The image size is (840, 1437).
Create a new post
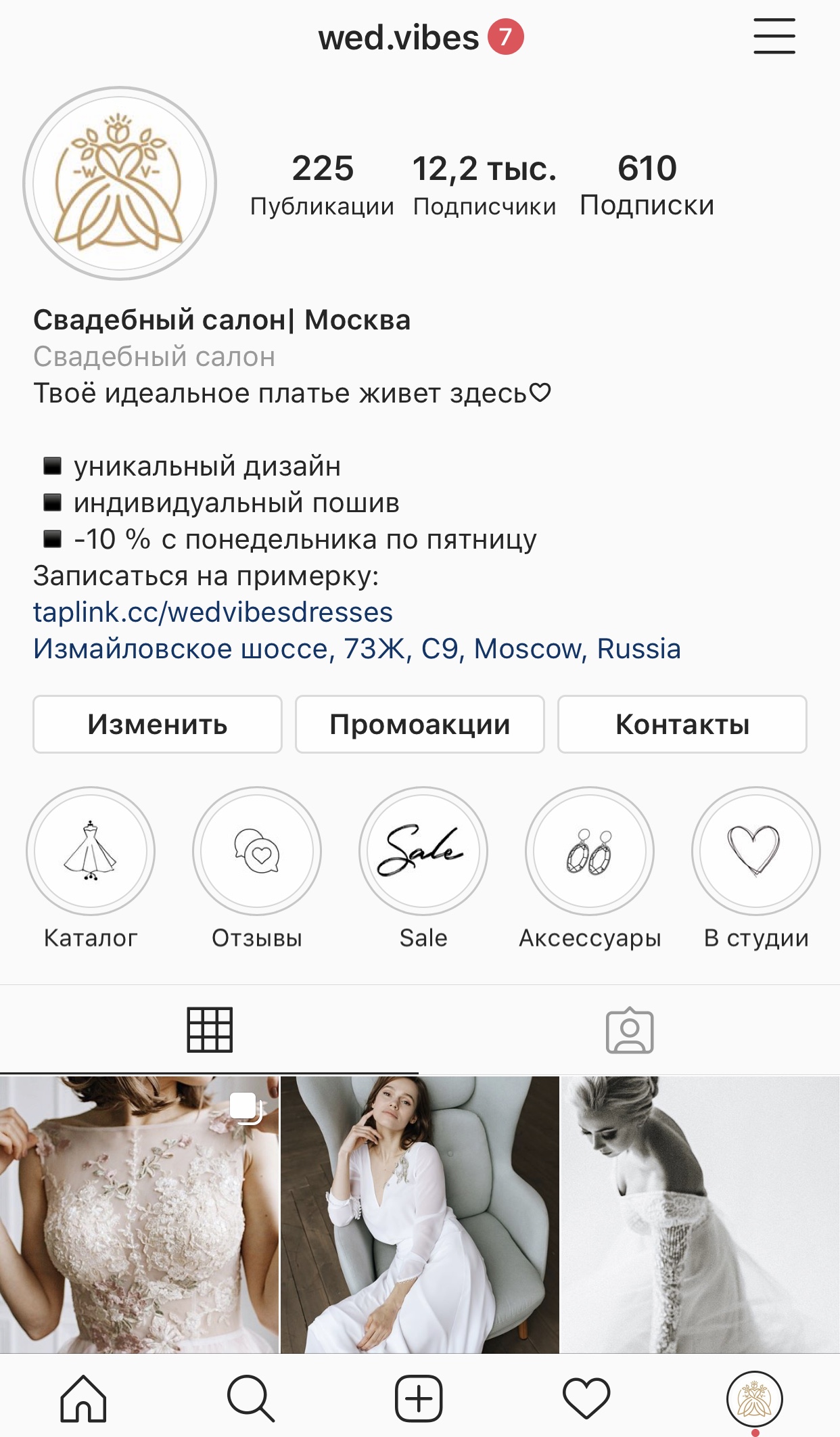[419, 1398]
